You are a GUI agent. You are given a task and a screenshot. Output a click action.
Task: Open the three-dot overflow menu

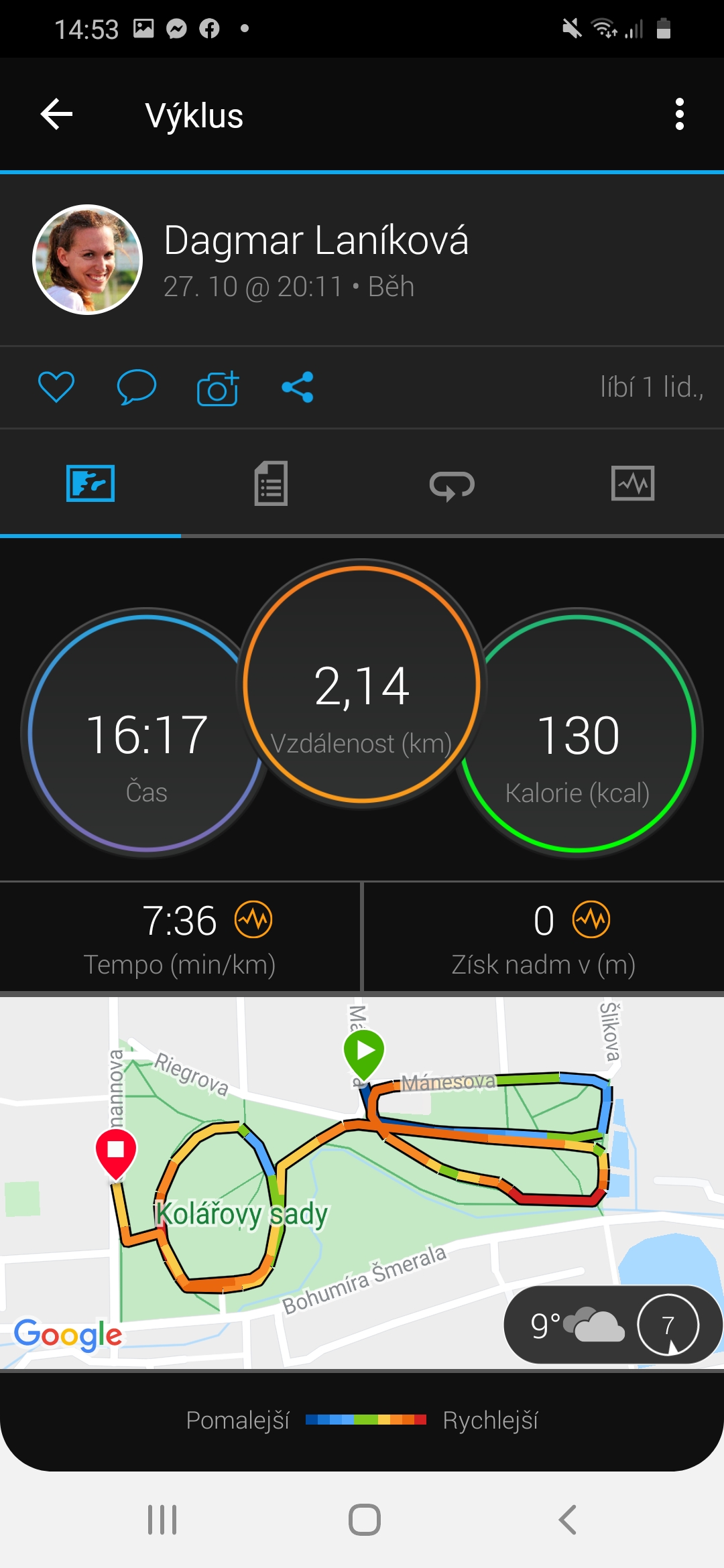[x=680, y=115]
